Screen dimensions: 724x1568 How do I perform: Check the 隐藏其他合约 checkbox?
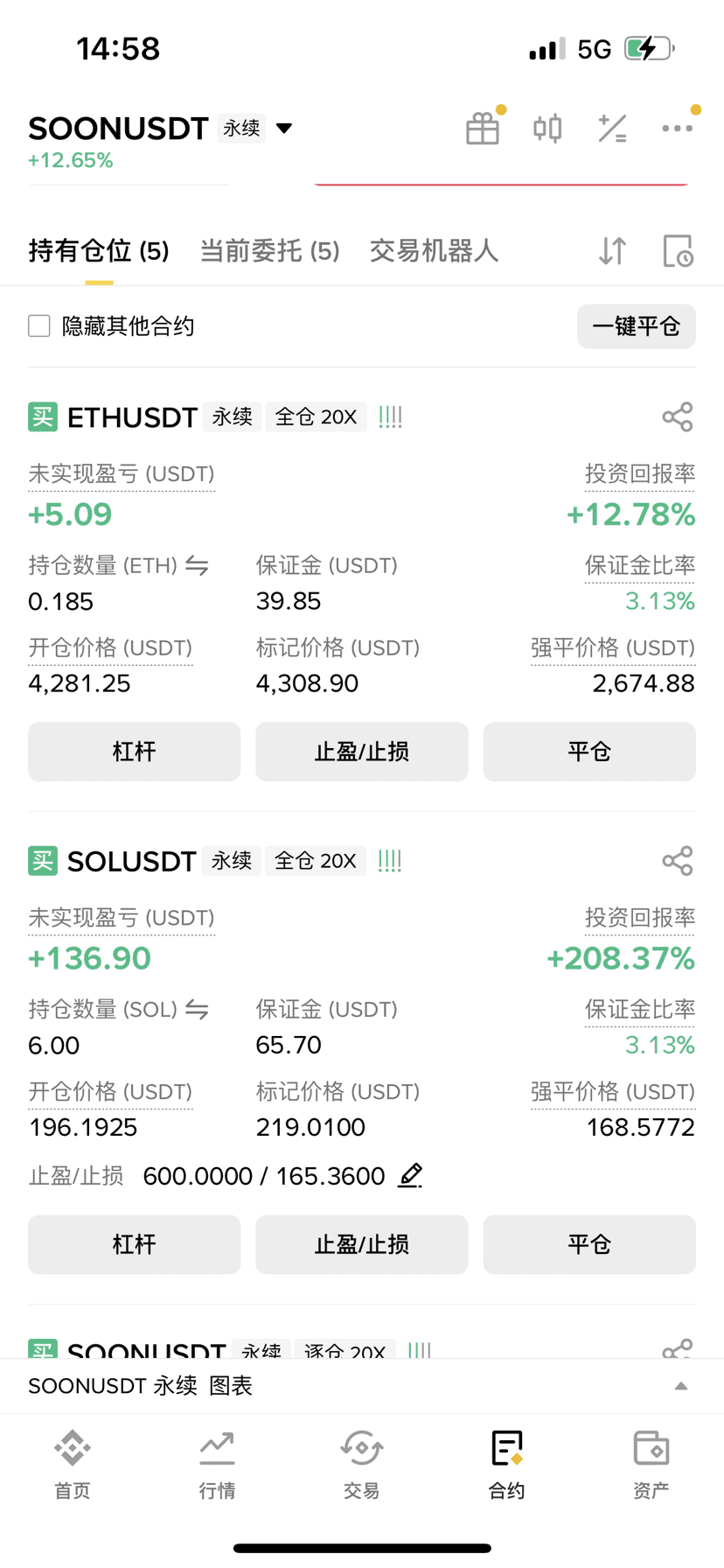pyautogui.click(x=39, y=326)
